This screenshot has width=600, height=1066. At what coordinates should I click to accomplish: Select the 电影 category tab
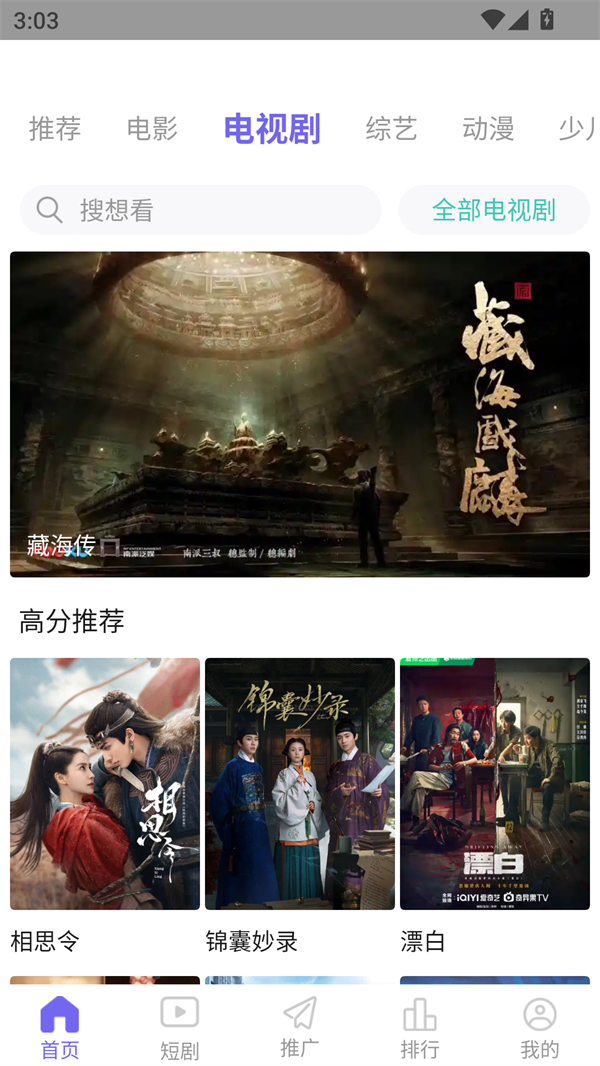[152, 129]
